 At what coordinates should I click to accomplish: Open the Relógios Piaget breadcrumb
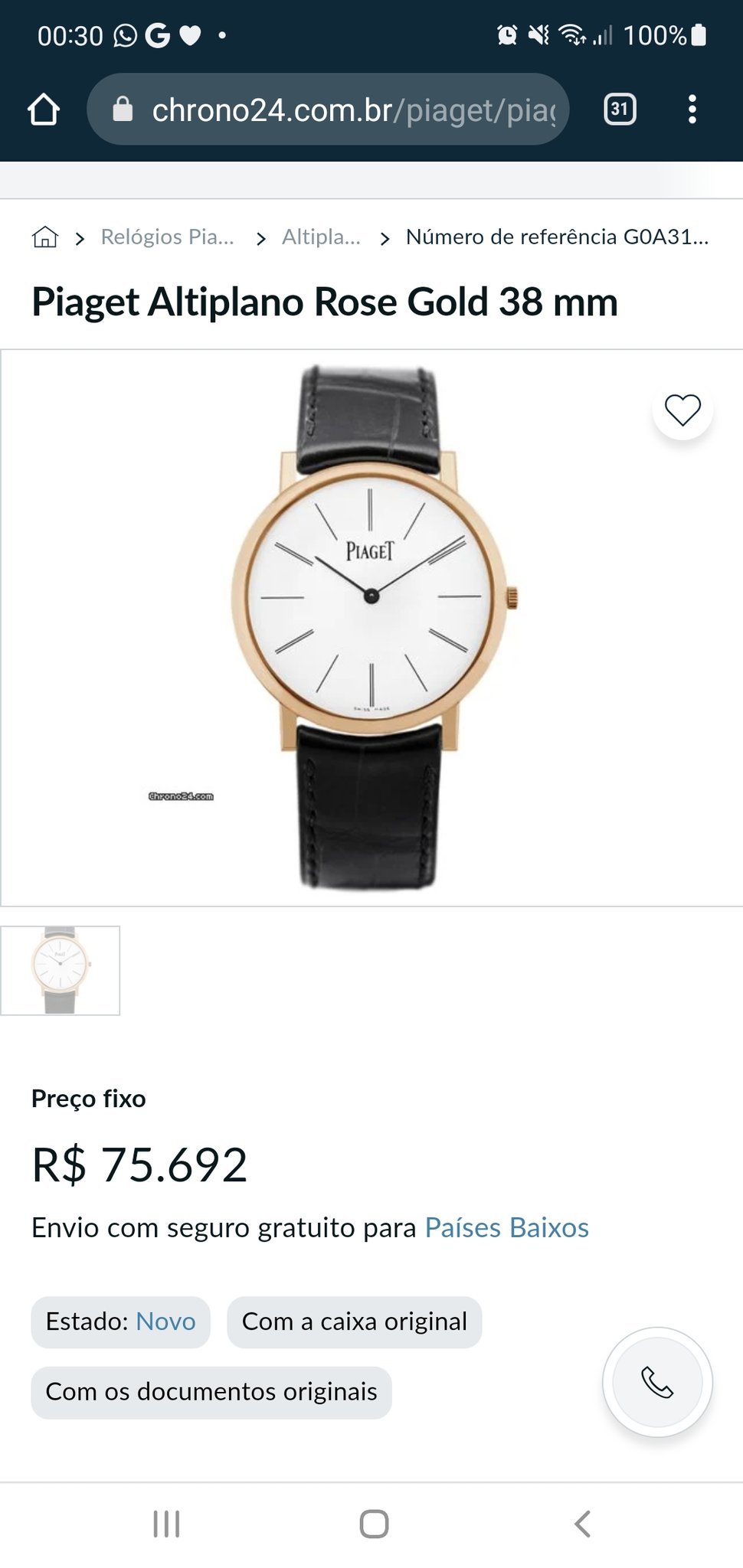(167, 237)
